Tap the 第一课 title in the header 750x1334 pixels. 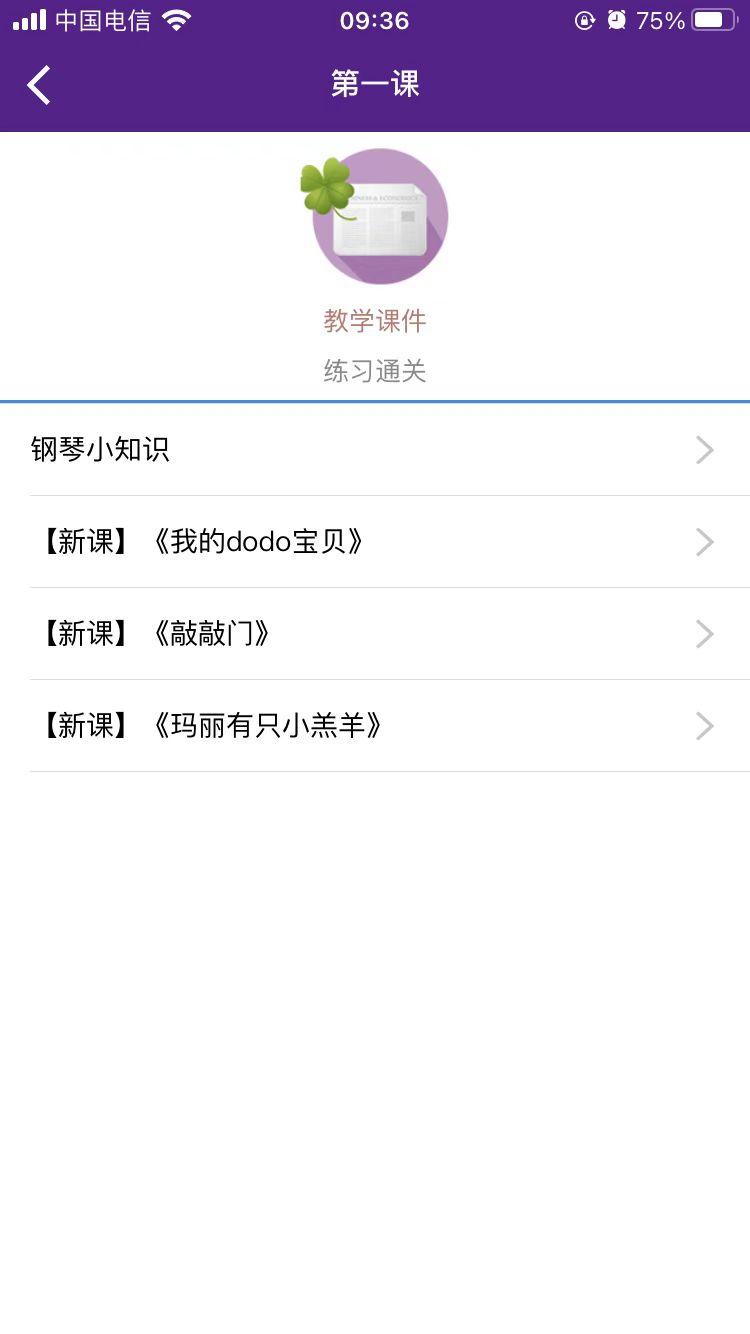[x=374, y=85]
